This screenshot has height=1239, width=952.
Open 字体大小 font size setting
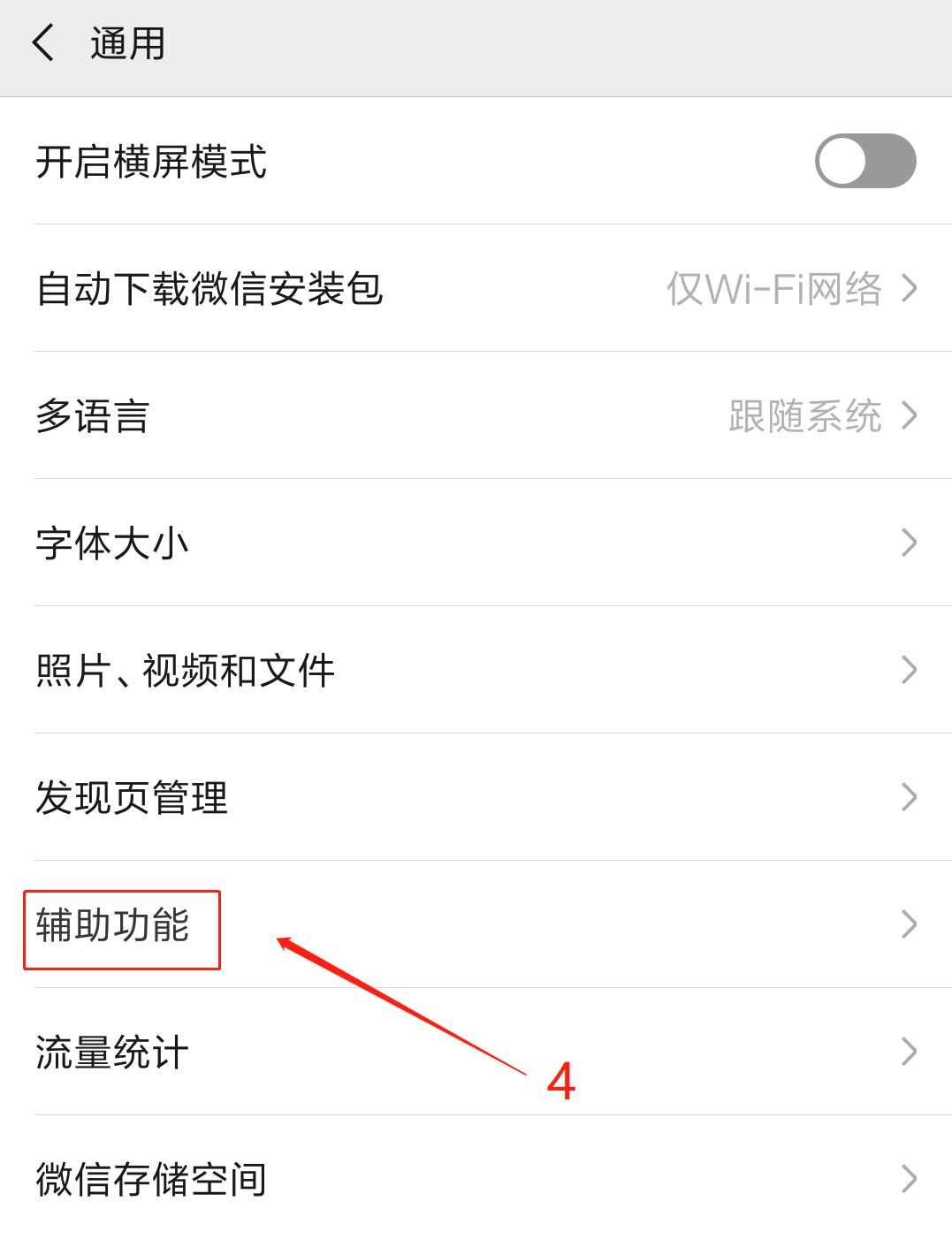point(476,543)
